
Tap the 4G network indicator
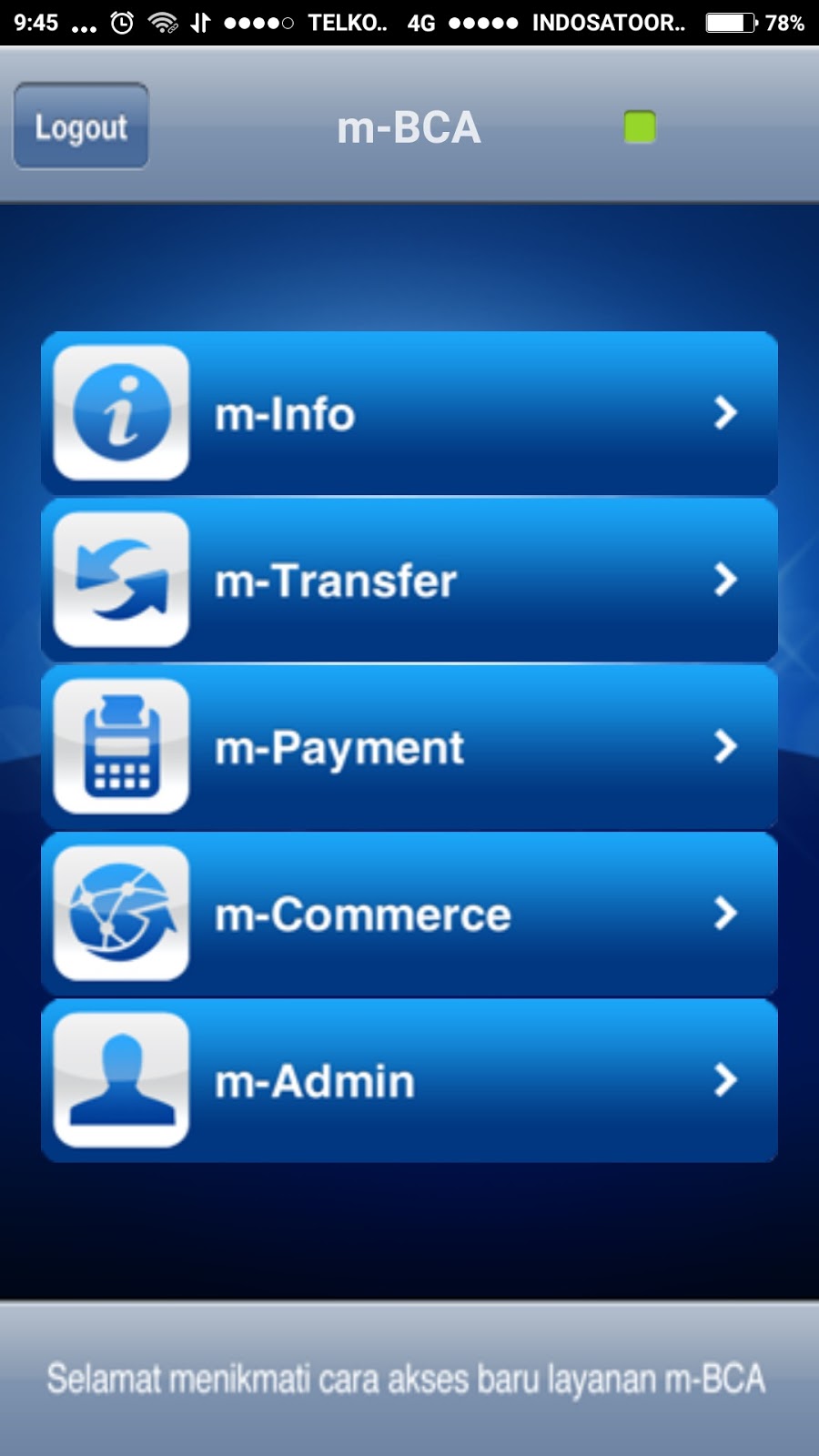420,22
